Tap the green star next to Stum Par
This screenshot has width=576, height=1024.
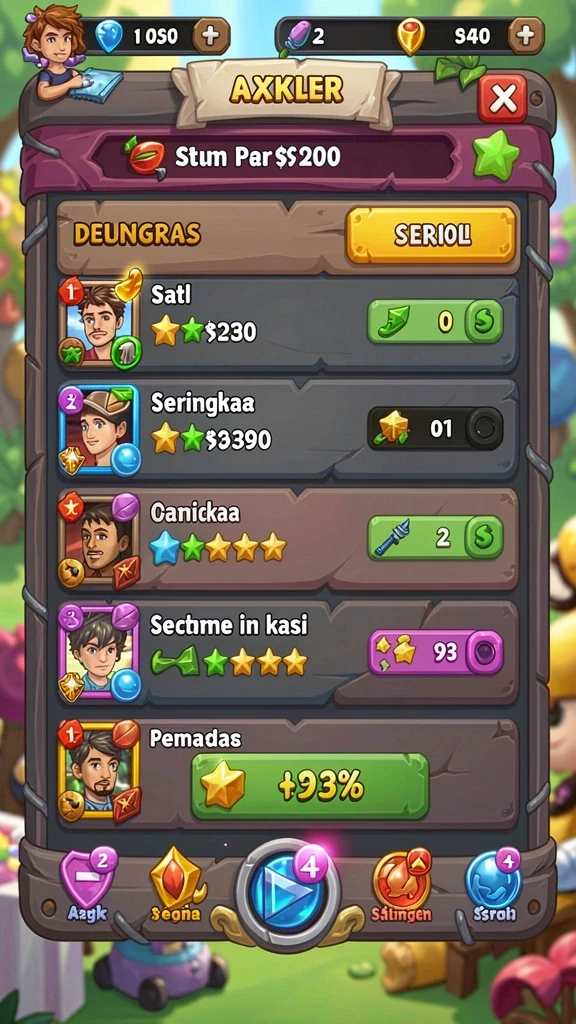point(495,155)
